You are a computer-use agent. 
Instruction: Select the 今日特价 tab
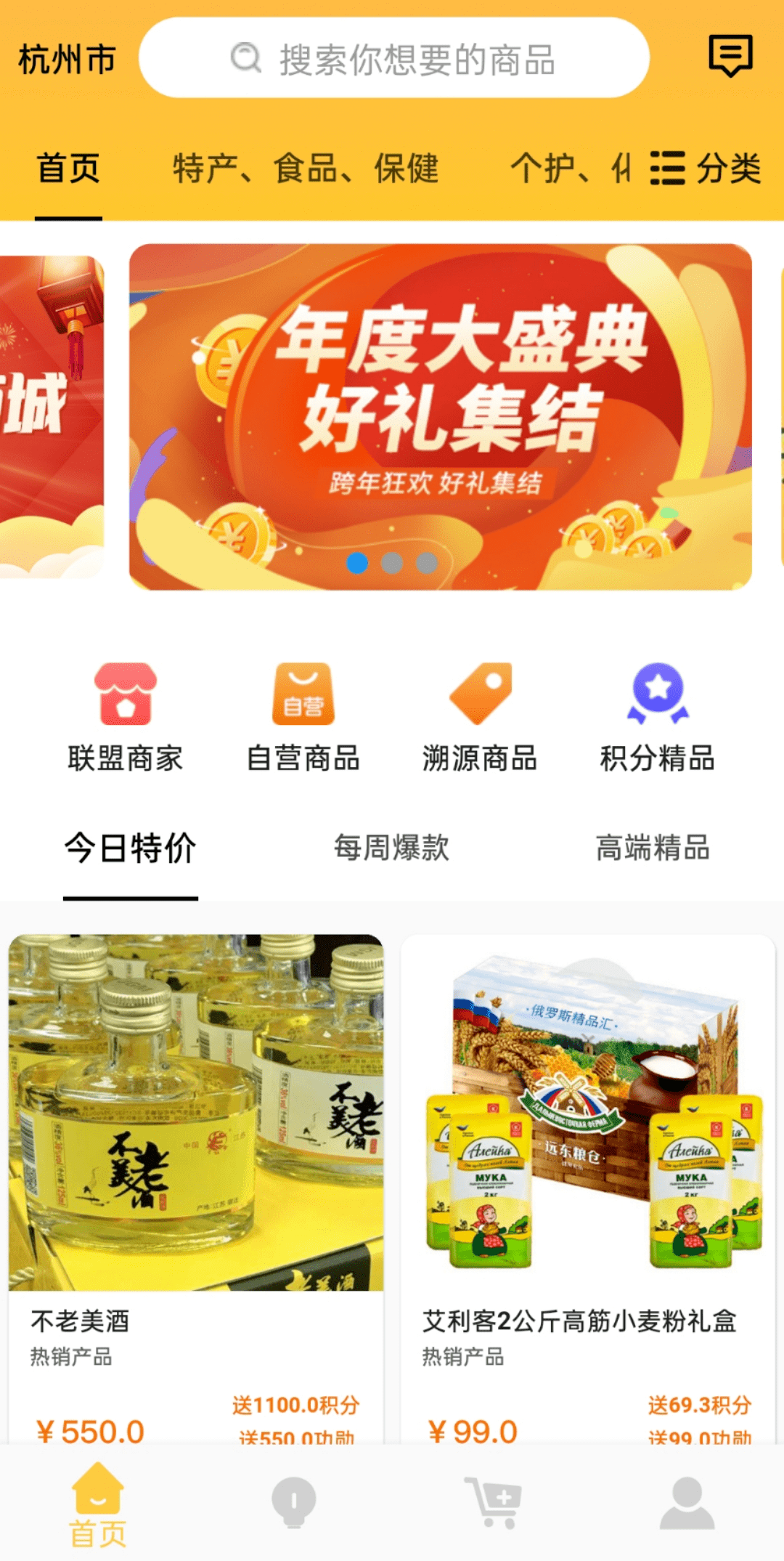[x=131, y=848]
